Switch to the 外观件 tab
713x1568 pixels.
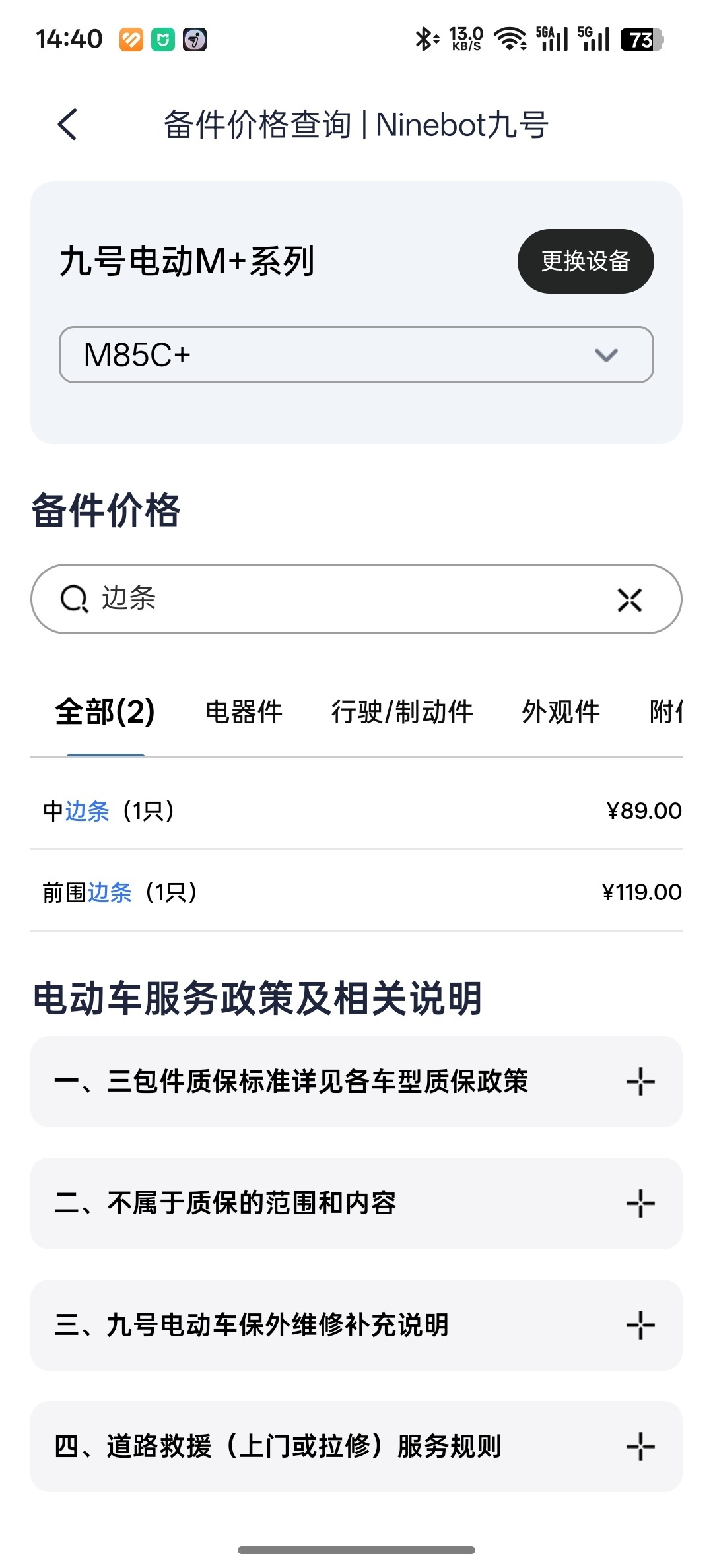tap(560, 713)
